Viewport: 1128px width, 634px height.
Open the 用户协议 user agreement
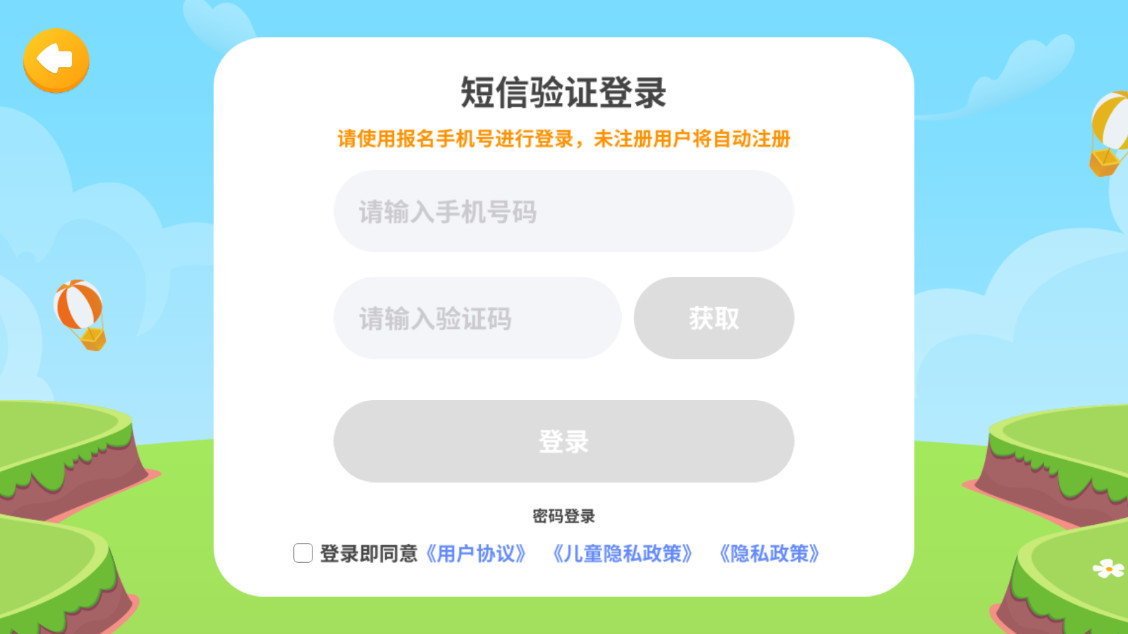point(476,553)
